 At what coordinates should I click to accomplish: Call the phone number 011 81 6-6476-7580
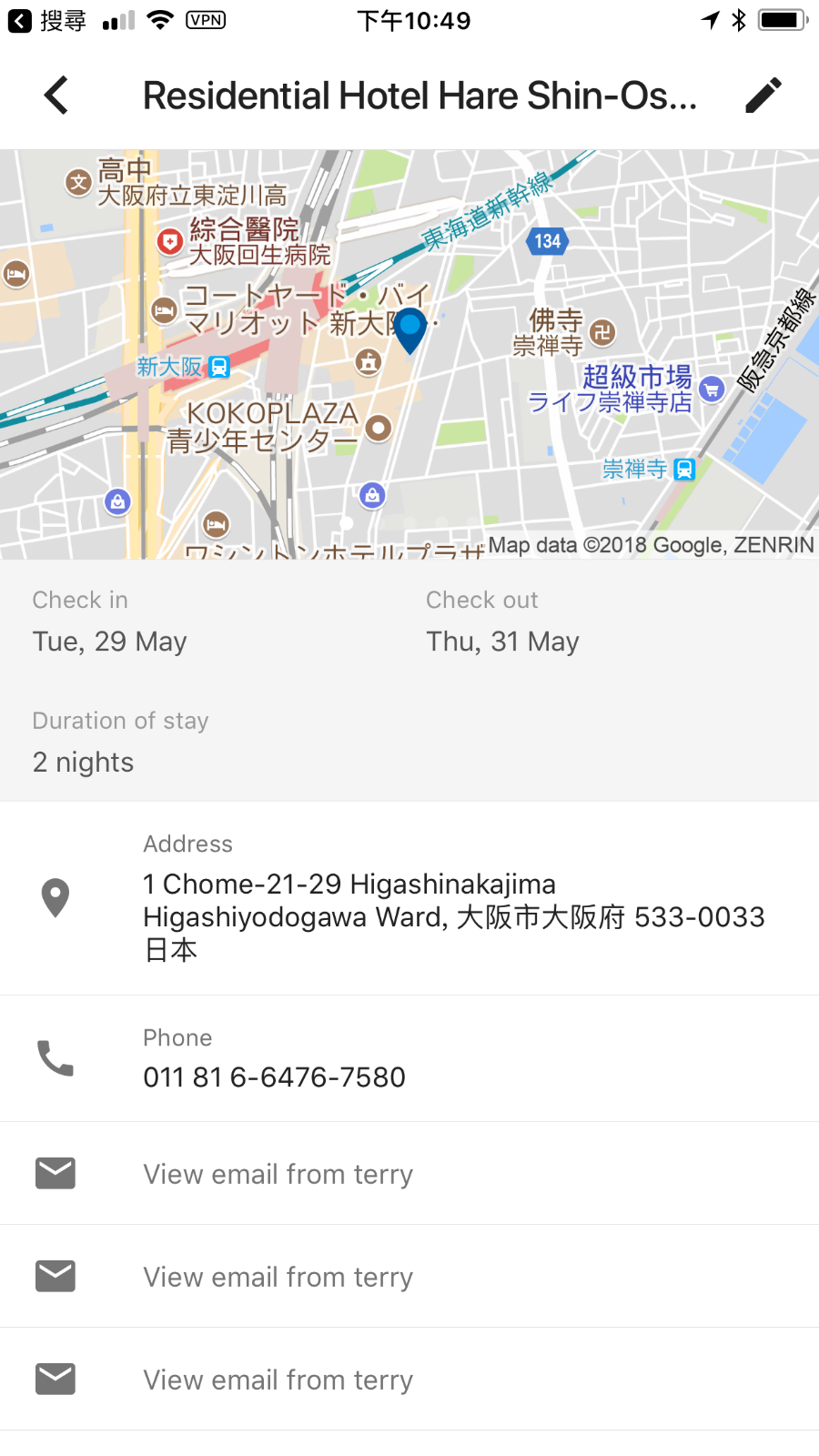pos(274,1077)
